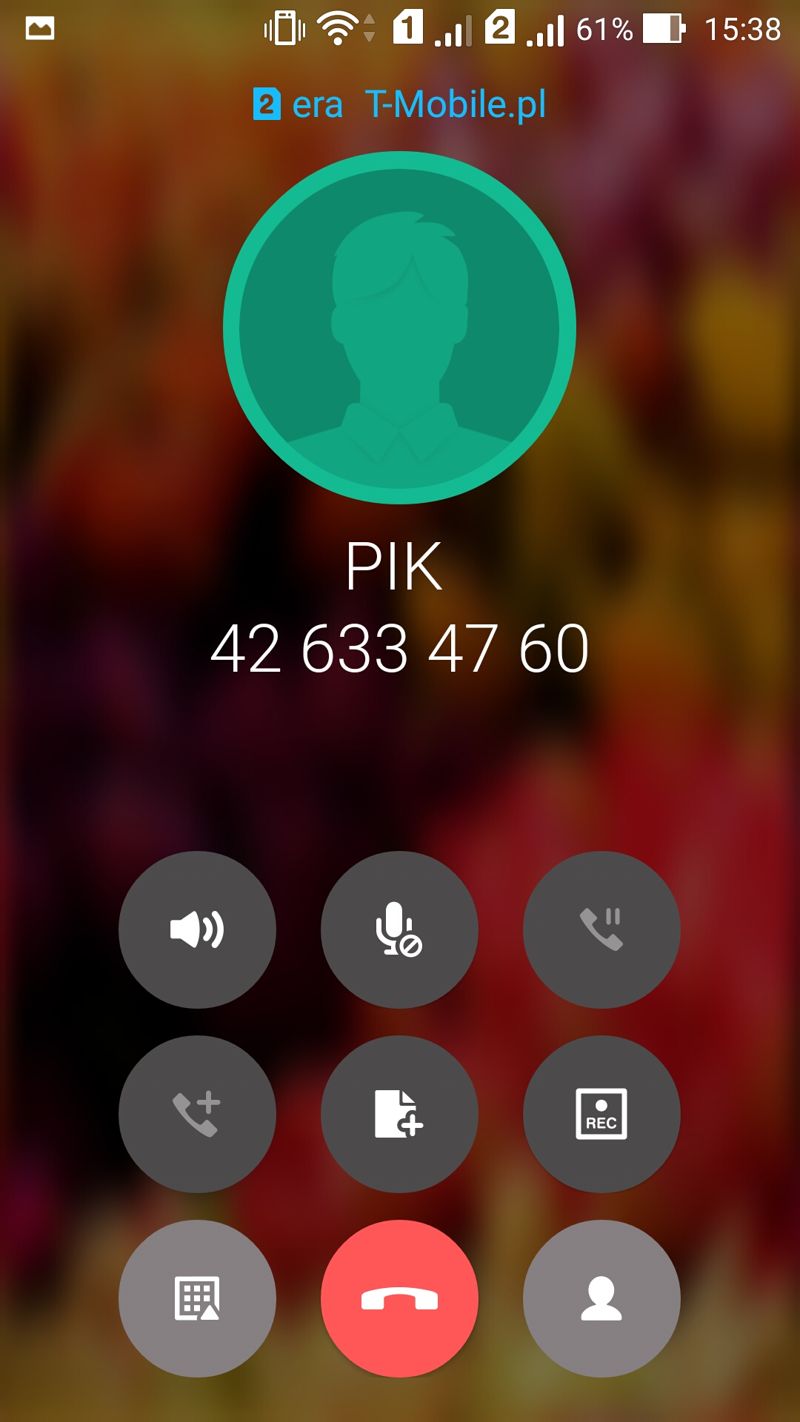
Task: Put the call on hold
Action: pos(601,930)
